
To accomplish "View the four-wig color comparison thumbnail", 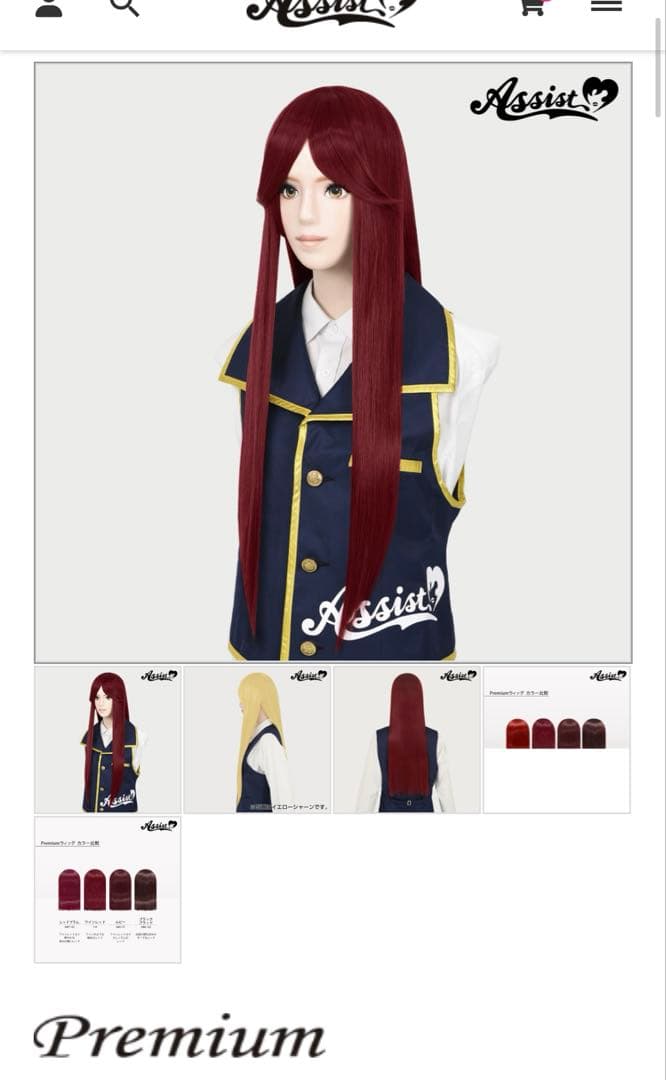I will point(557,740).
